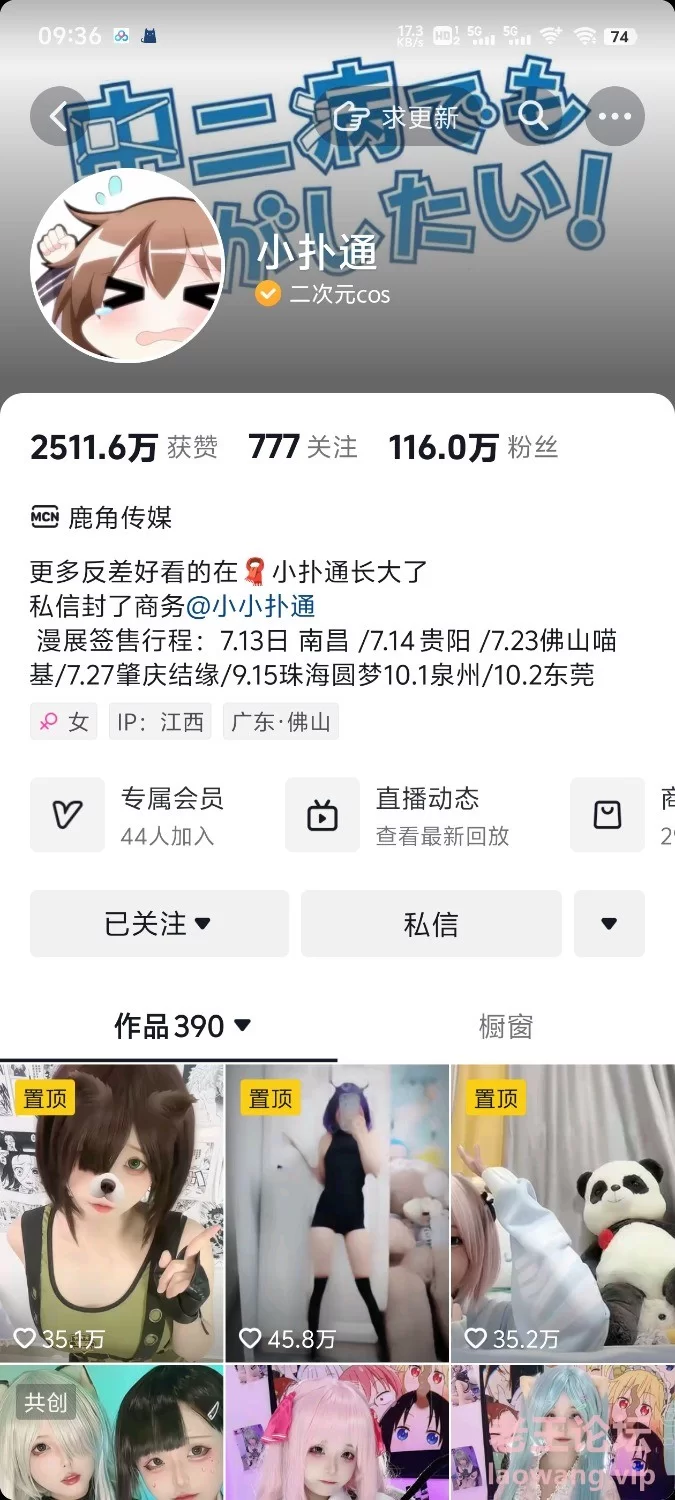675x1500 pixels.
Task: Go back using the top-left arrow
Action: (x=59, y=117)
